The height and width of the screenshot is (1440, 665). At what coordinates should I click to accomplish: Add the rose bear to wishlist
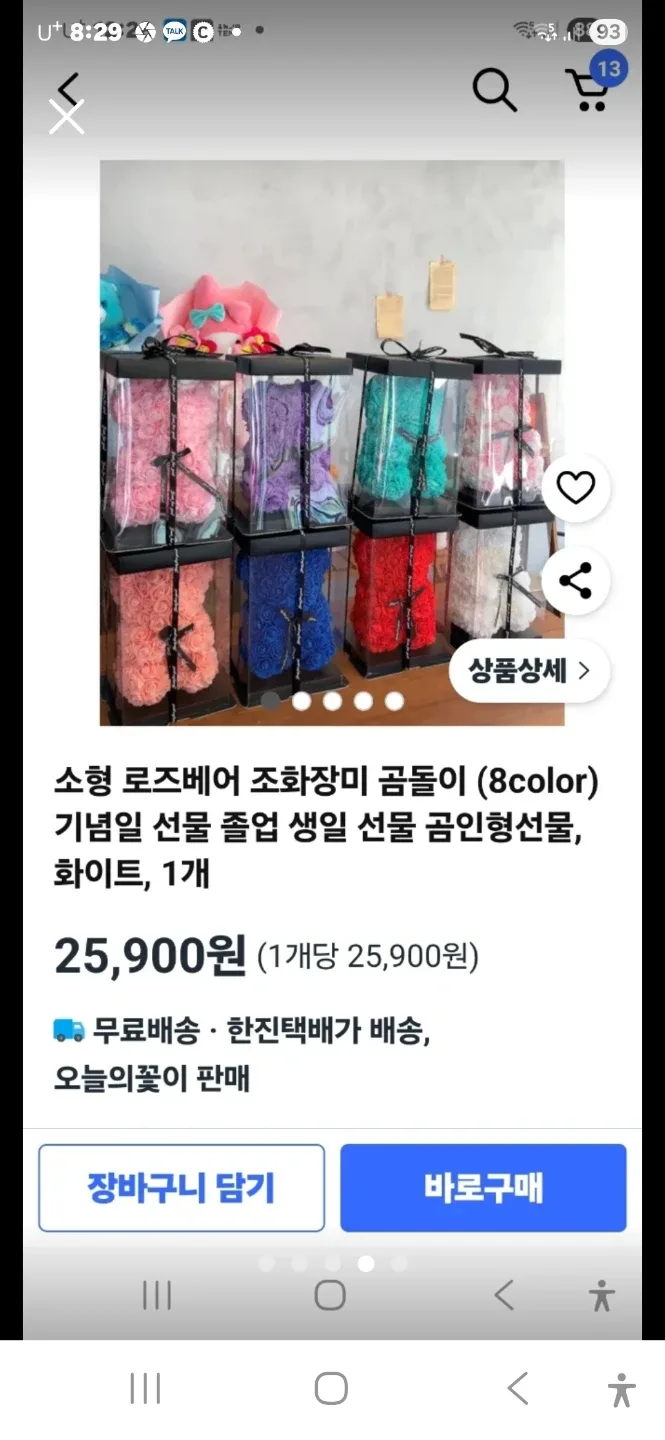pos(575,488)
